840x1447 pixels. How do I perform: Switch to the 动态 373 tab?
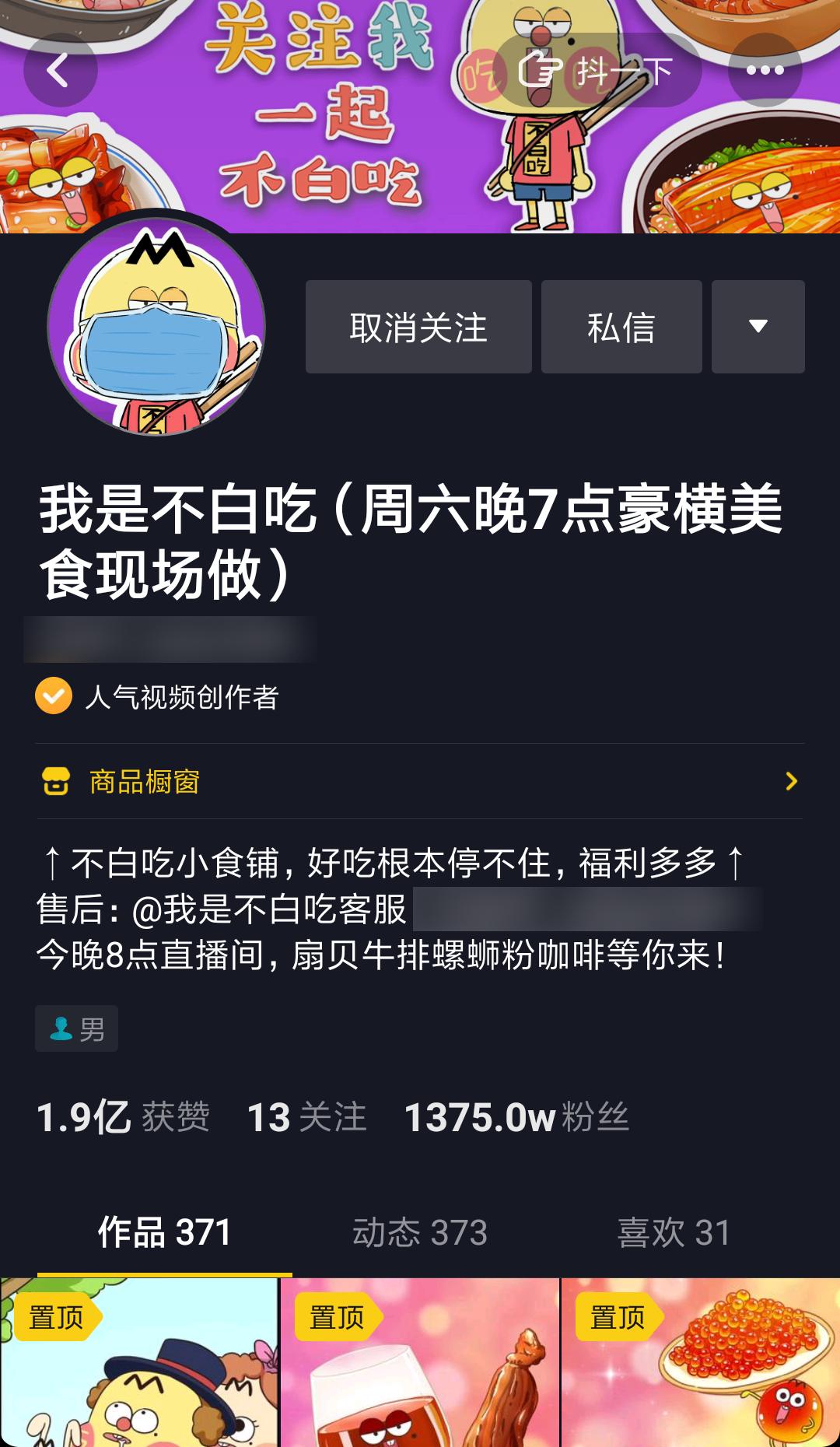(420, 1232)
